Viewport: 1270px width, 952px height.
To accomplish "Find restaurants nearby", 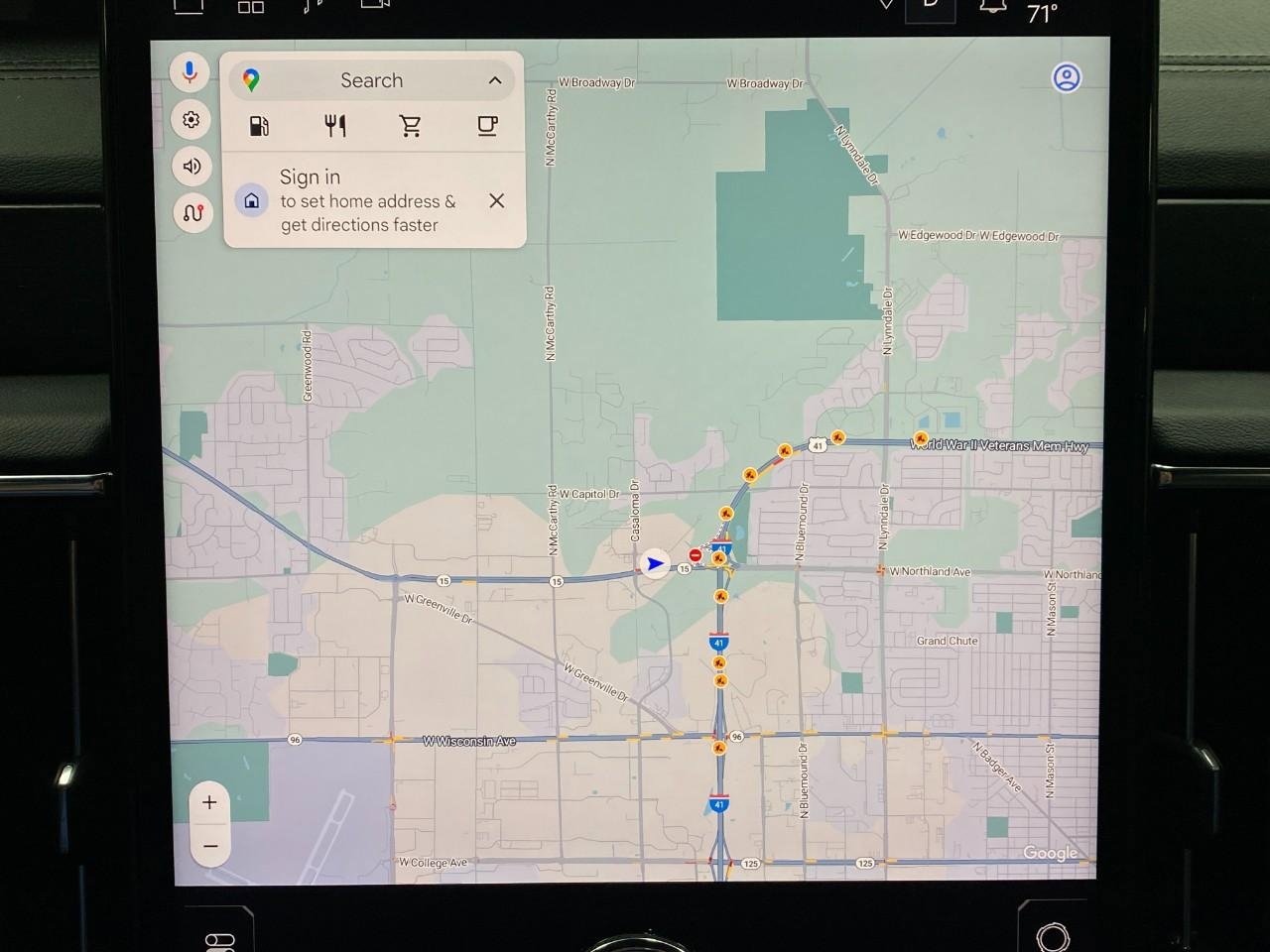I will point(335,126).
